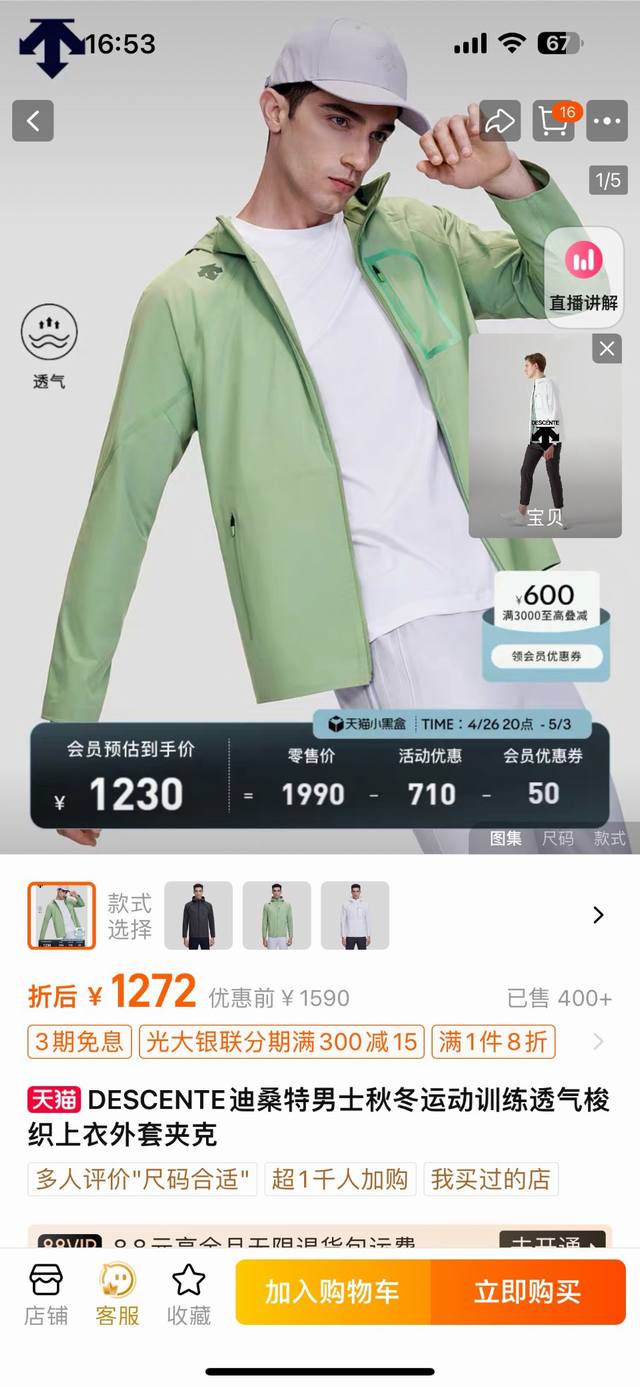Go back using the top-left arrow
This screenshot has width=640, height=1387.
coord(33,122)
